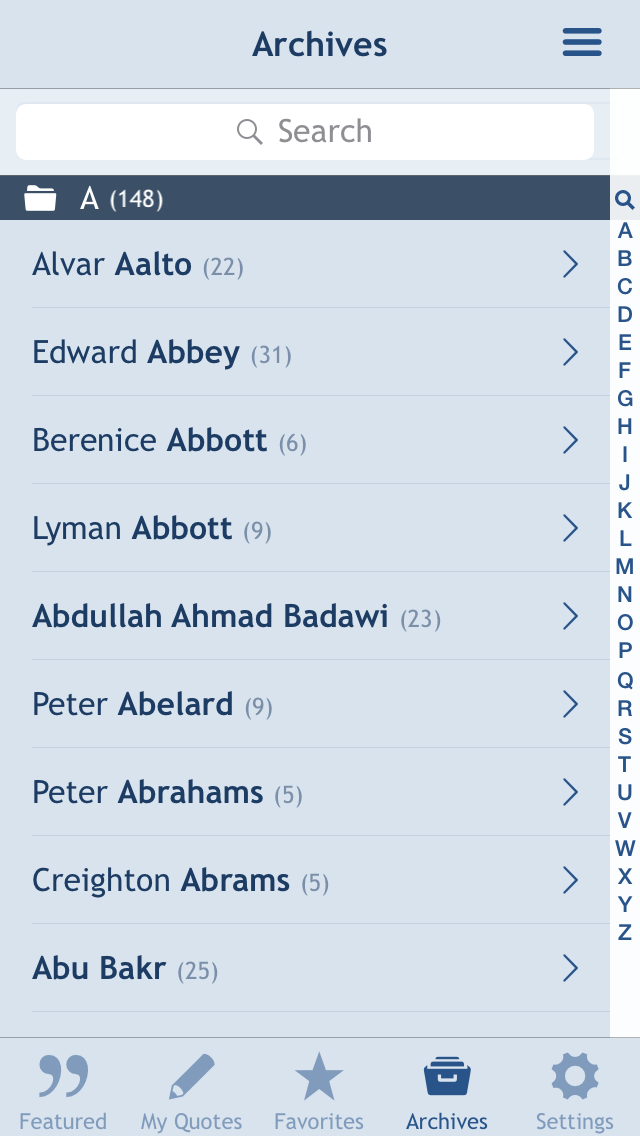Select Berenice Abbott from the list

click(305, 440)
